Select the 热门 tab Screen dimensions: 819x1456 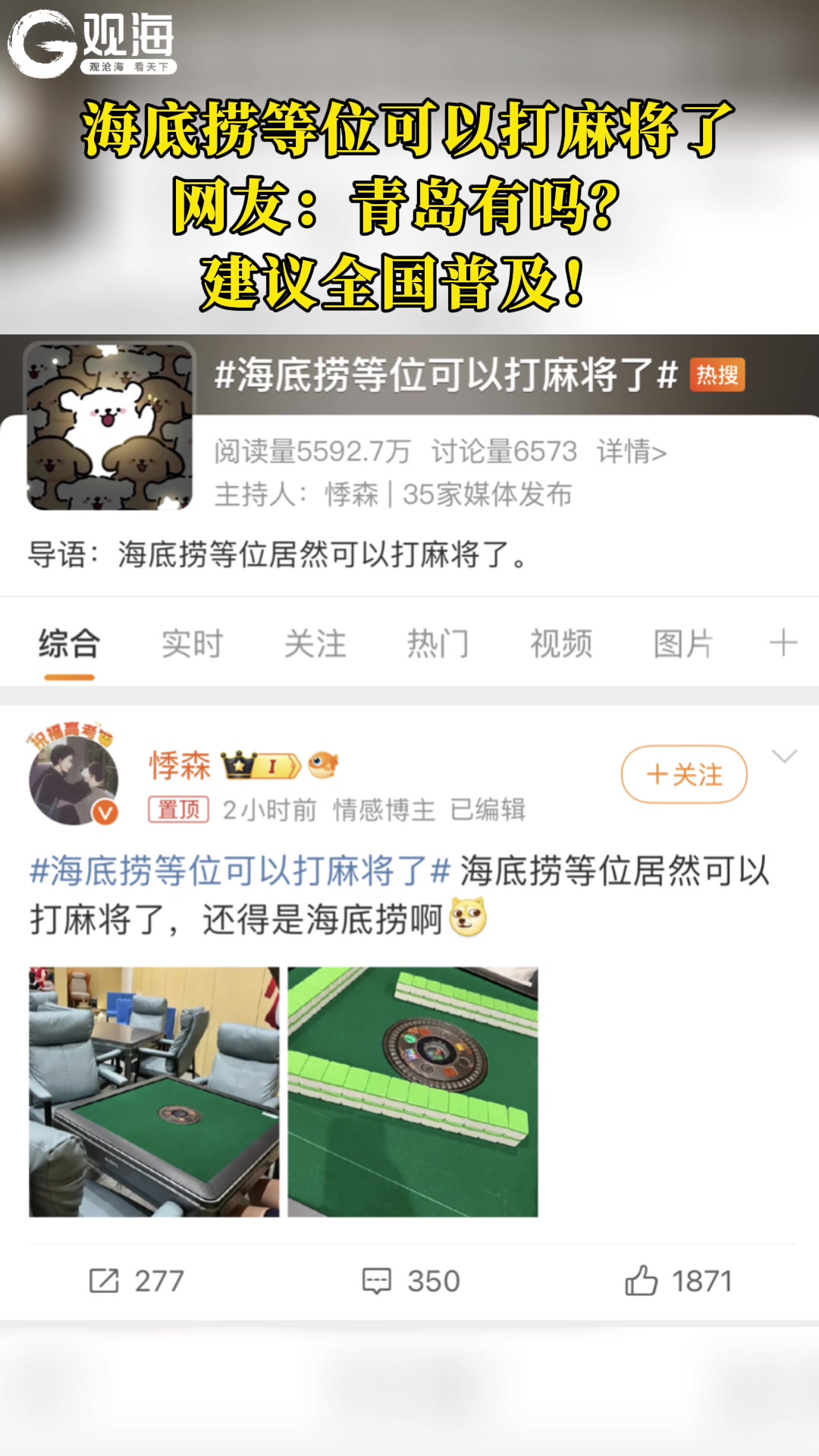439,643
